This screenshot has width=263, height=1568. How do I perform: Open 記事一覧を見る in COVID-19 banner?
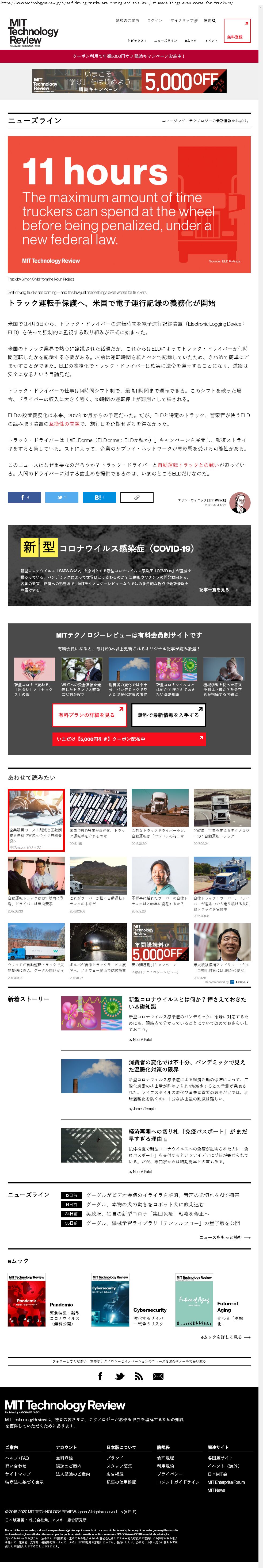coord(218,590)
